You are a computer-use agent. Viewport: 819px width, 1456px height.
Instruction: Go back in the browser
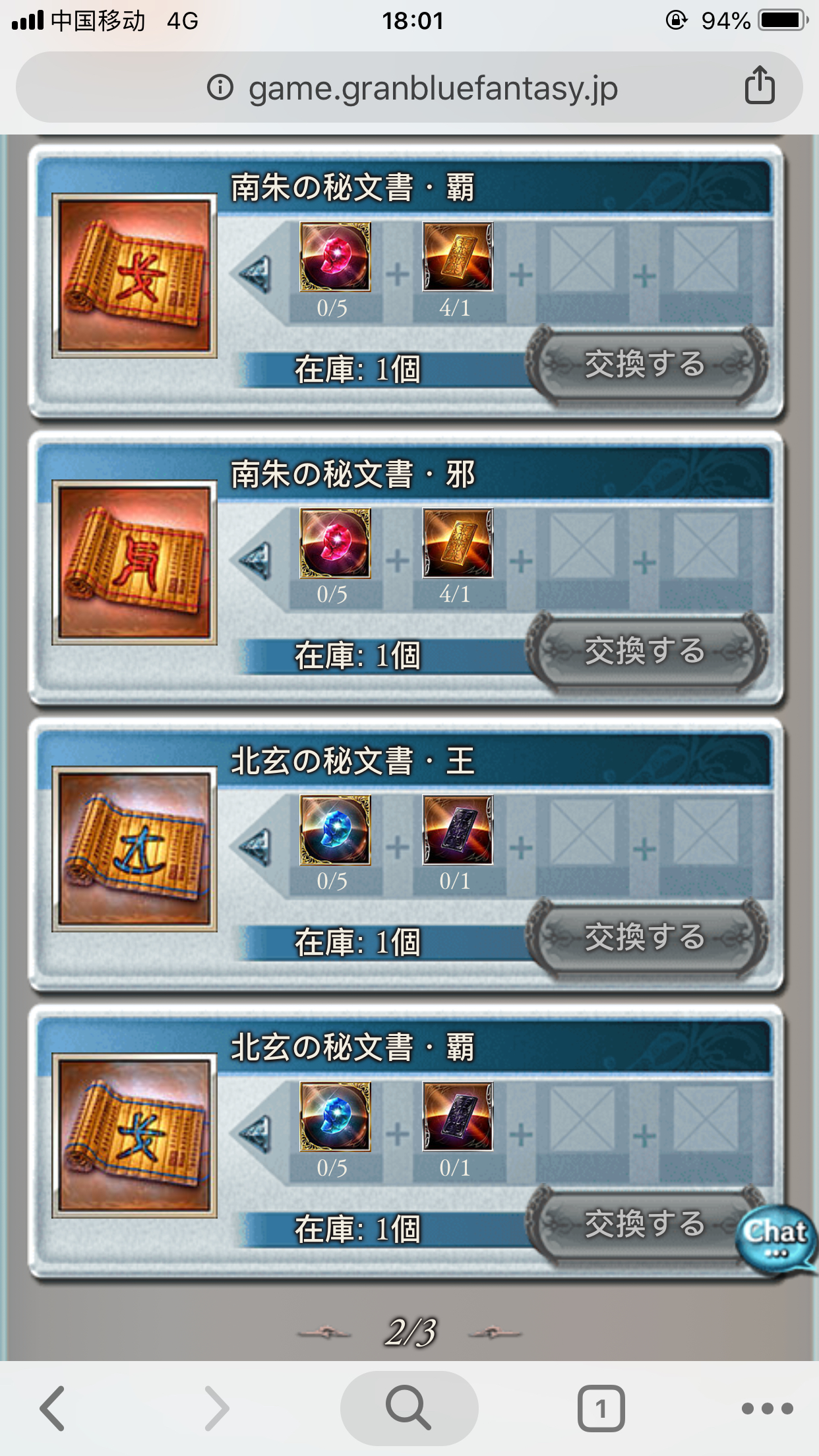click(x=53, y=1409)
